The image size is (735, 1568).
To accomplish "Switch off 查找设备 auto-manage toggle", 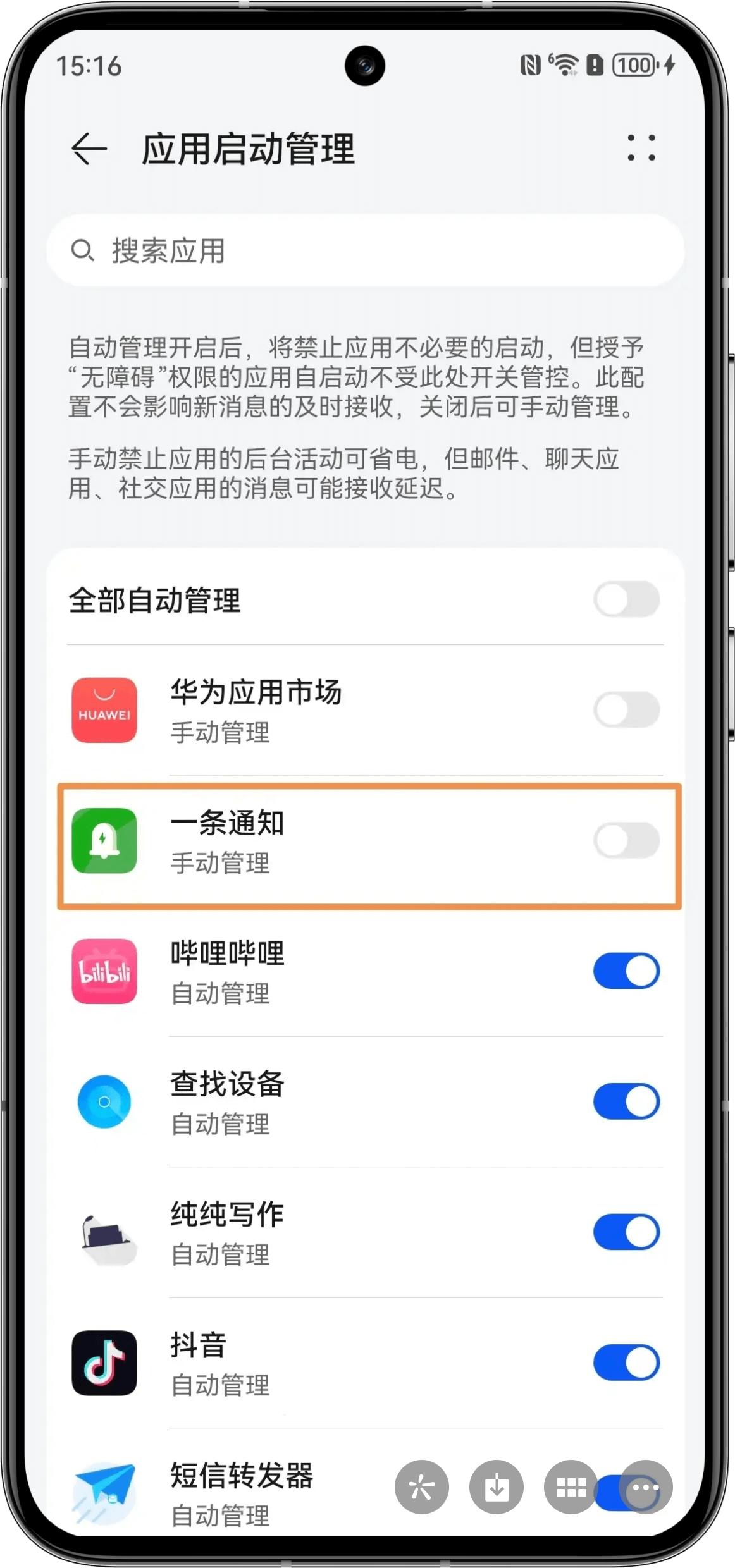I will (x=626, y=1101).
